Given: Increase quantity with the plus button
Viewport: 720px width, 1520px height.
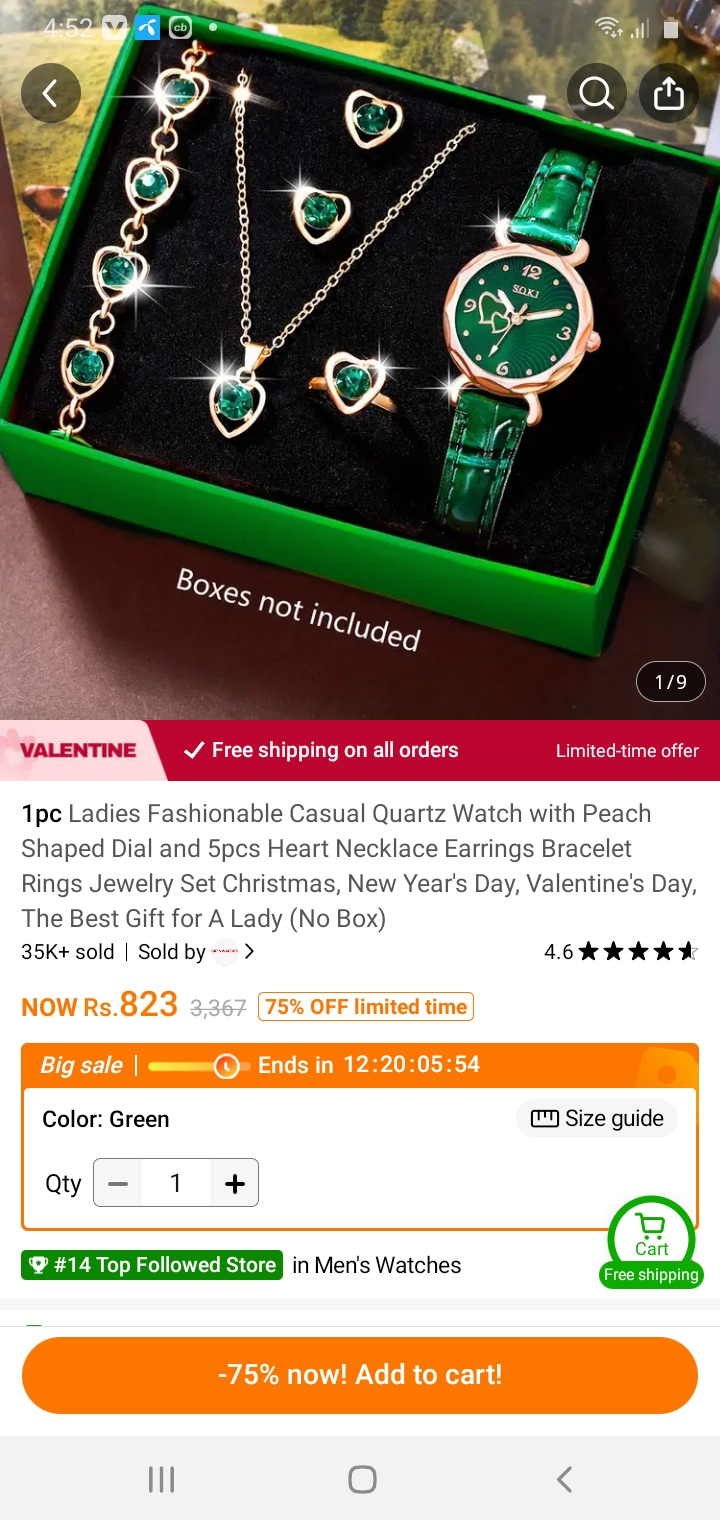Looking at the screenshot, I should point(235,1184).
